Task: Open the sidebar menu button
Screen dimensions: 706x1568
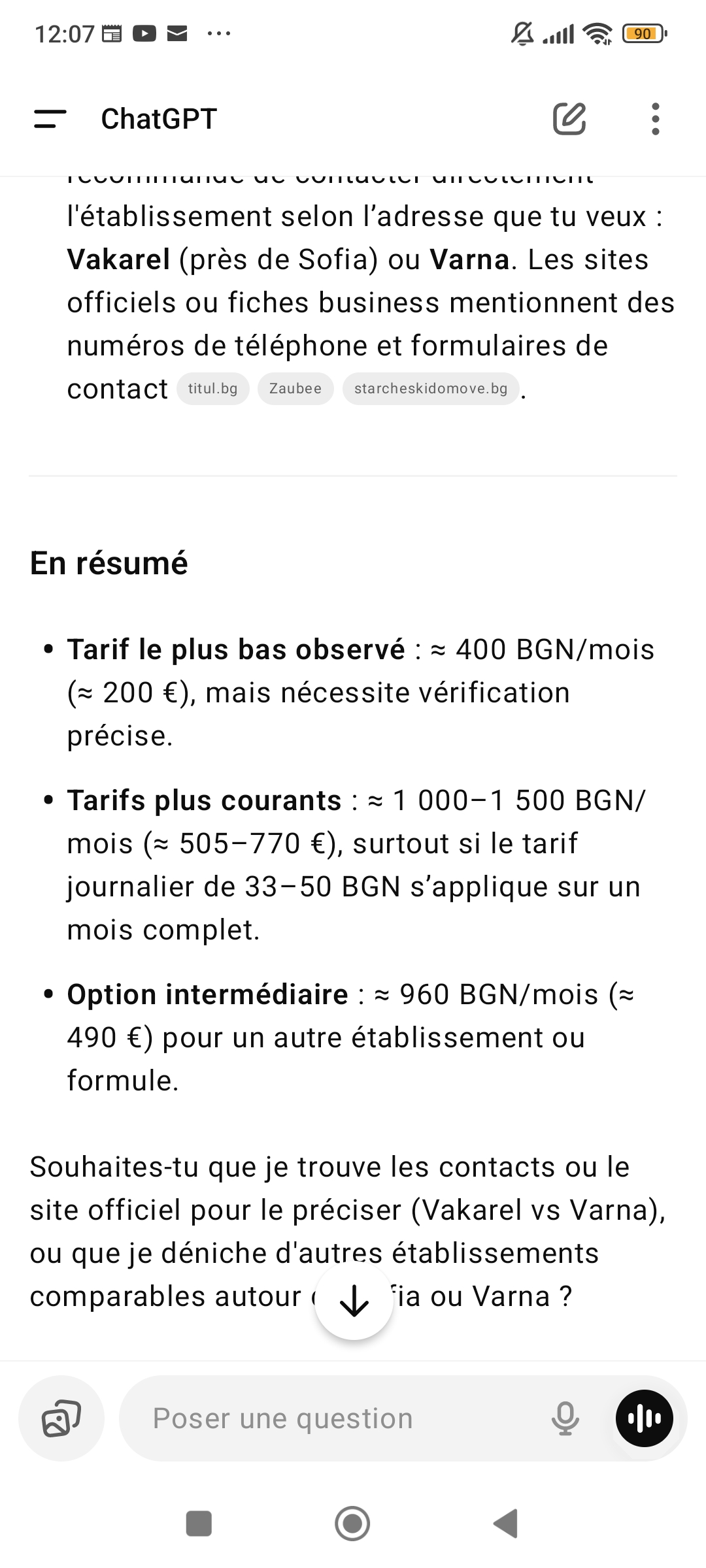Action: point(50,119)
